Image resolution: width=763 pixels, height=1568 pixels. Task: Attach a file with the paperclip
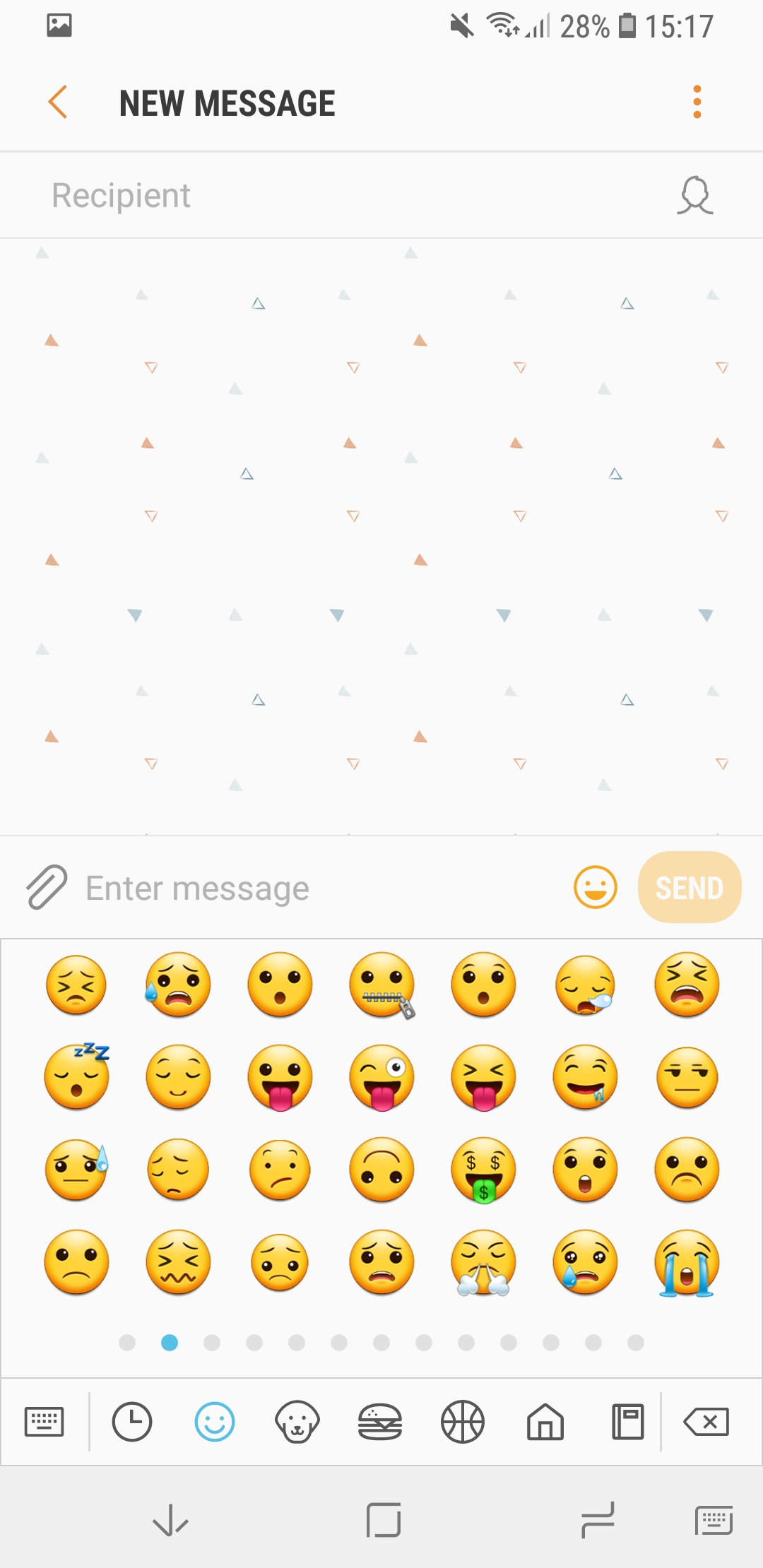[x=47, y=887]
